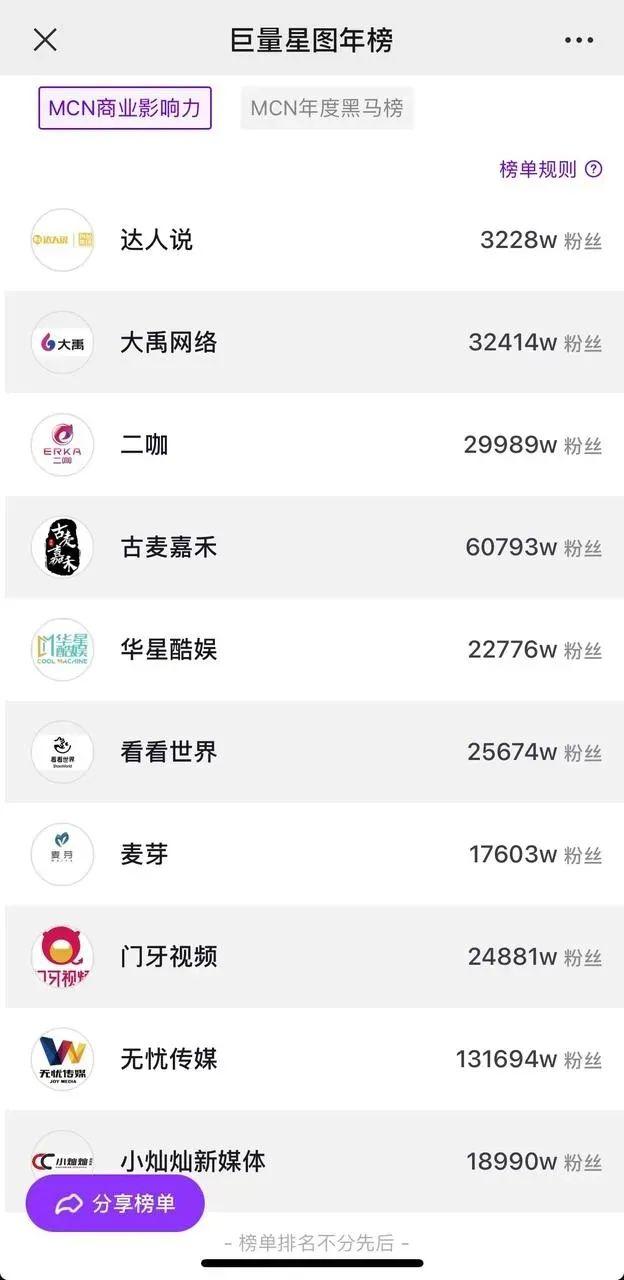
Task: Close the 巨量星图年榜 page
Action: click(x=45, y=40)
